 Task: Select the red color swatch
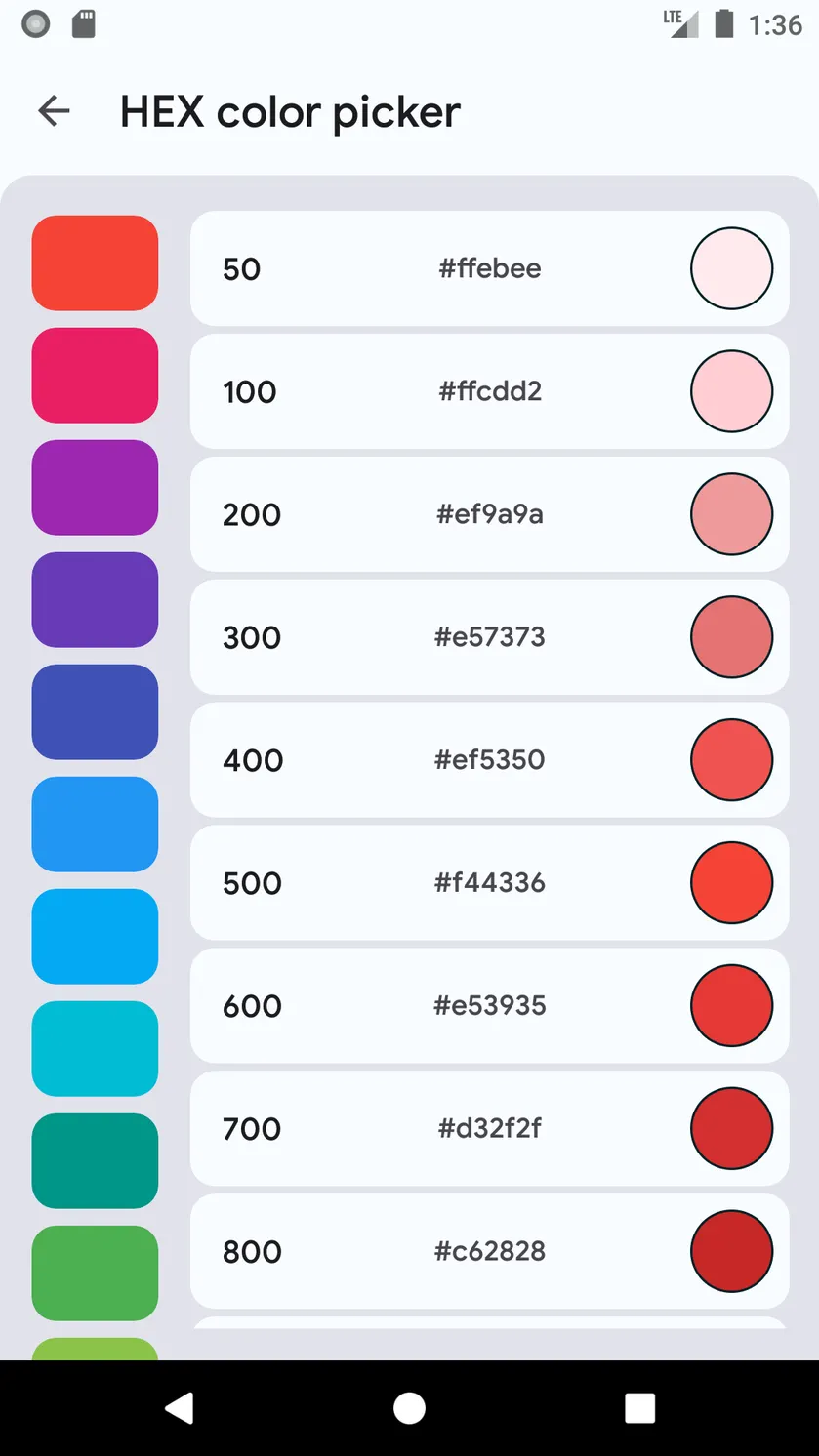coord(95,263)
